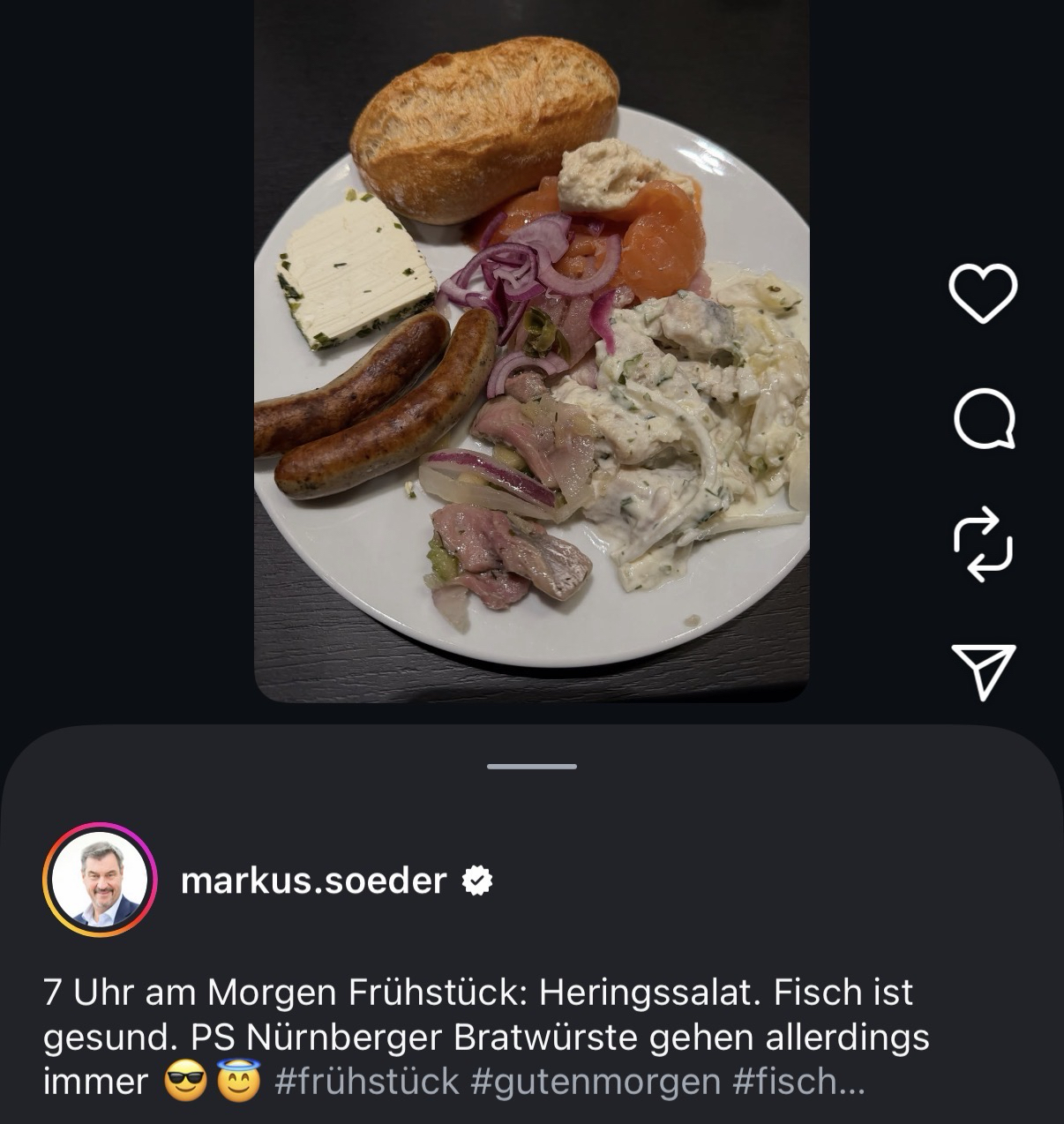Share post via paper plane icon
The width and height of the screenshot is (1064, 1124).
pyautogui.click(x=983, y=671)
